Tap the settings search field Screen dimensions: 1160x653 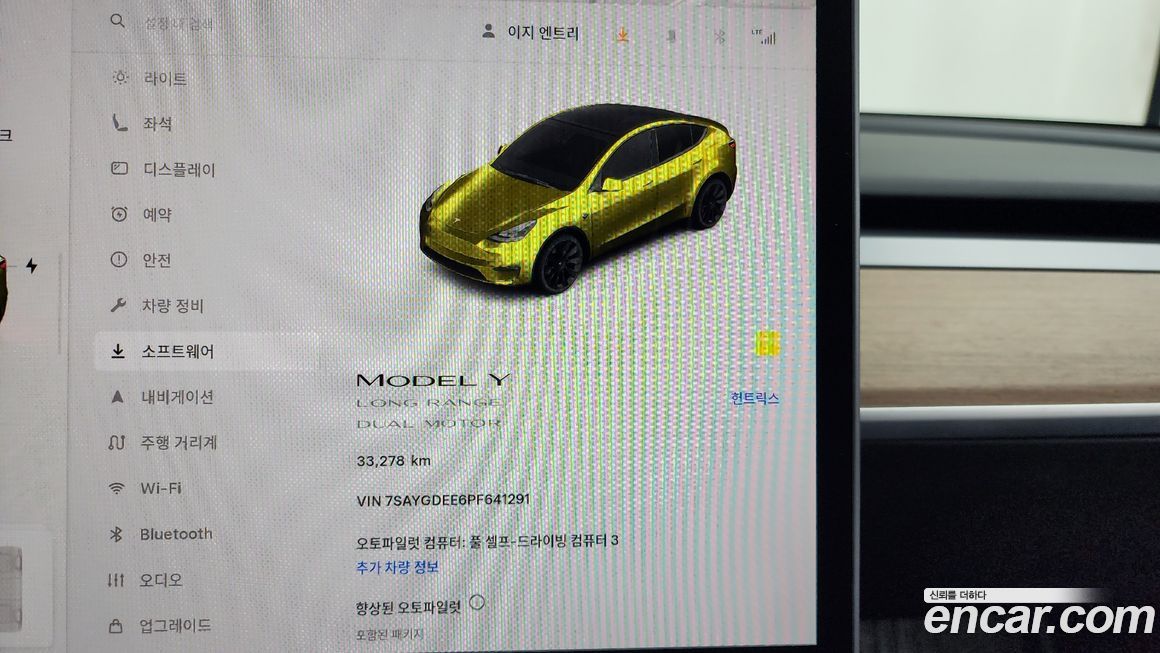(180, 23)
